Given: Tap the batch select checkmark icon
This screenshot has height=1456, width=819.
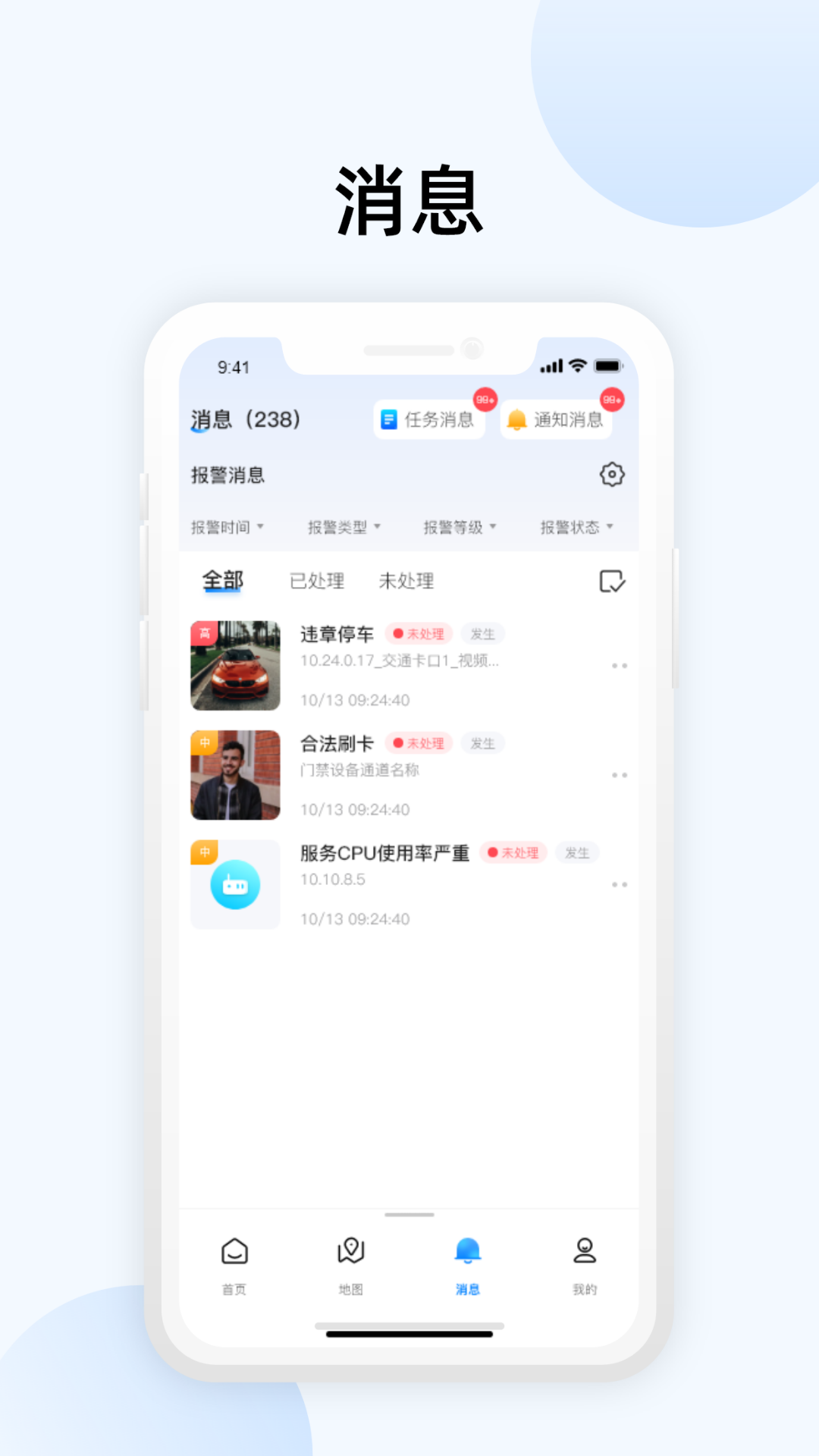Looking at the screenshot, I should tap(614, 581).
